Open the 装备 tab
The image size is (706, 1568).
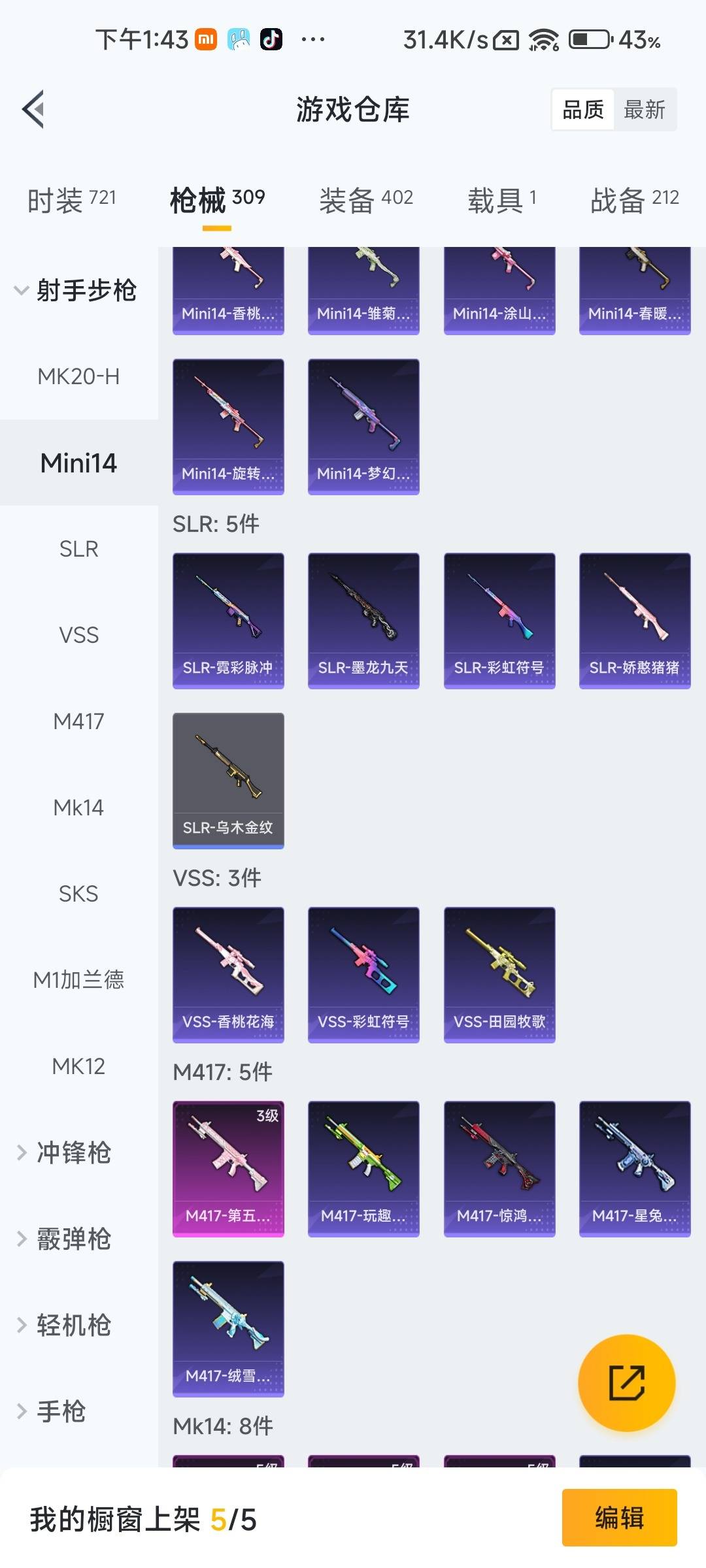click(x=365, y=200)
